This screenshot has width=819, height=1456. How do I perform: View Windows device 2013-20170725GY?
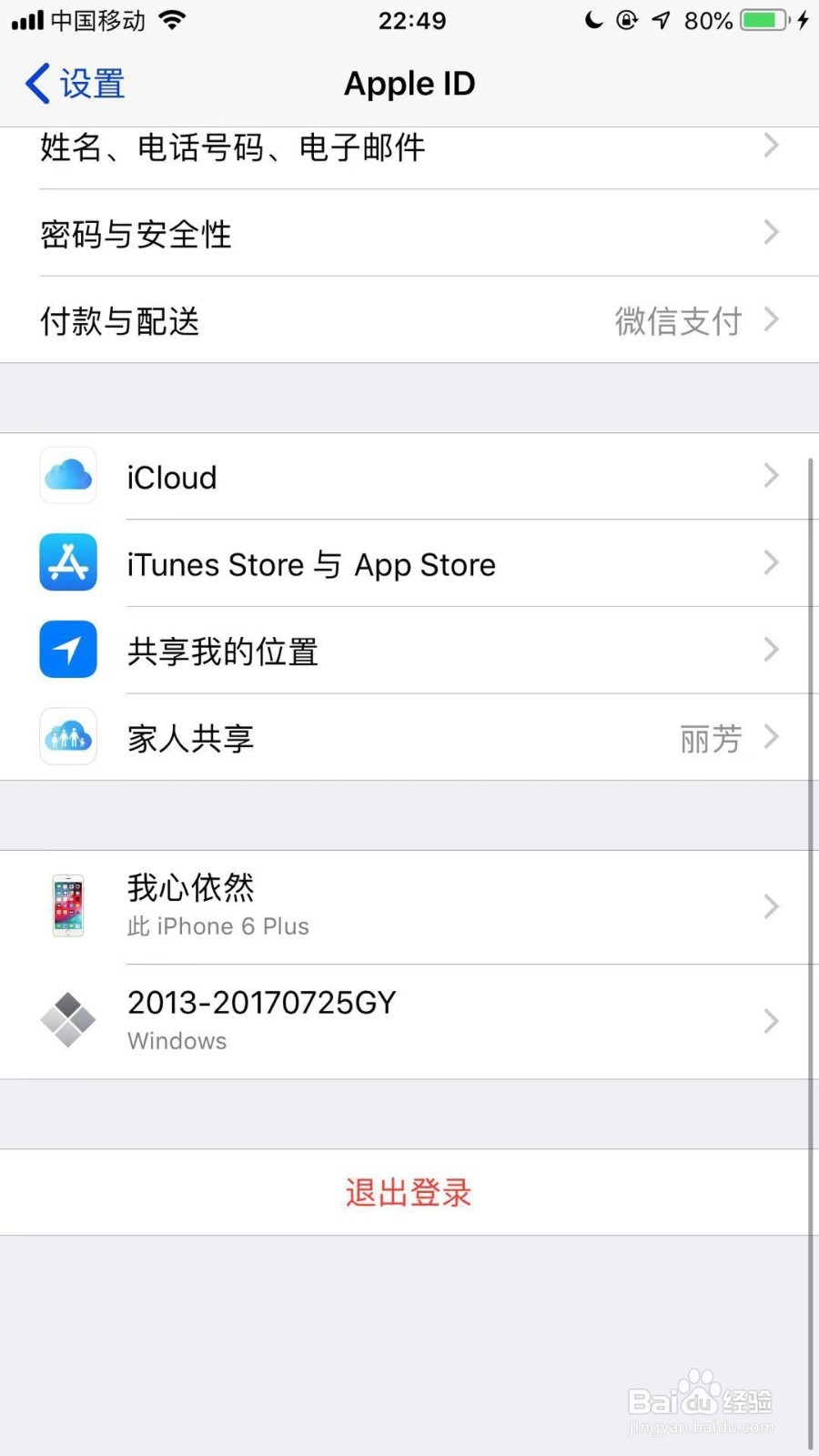point(409,1022)
